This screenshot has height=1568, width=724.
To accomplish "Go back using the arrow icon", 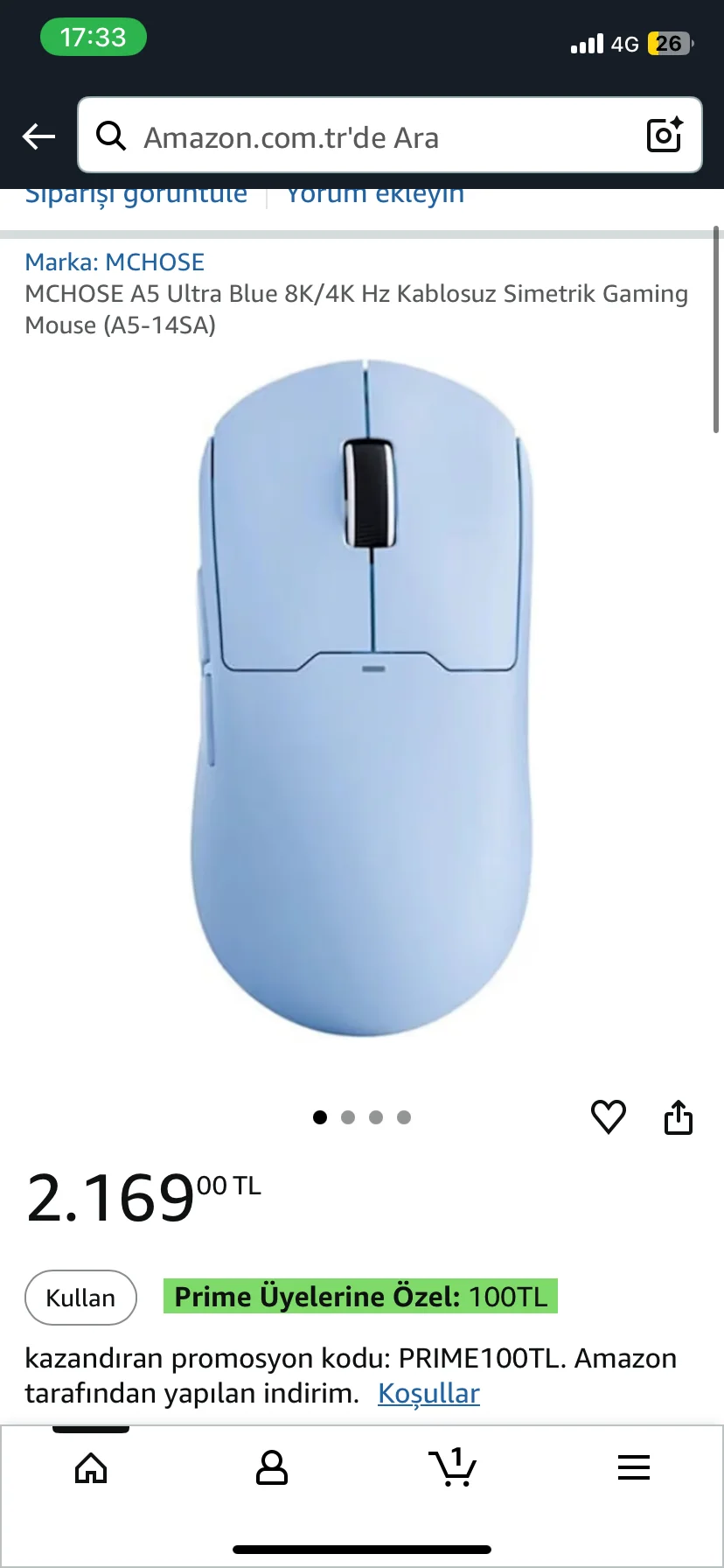I will (38, 136).
